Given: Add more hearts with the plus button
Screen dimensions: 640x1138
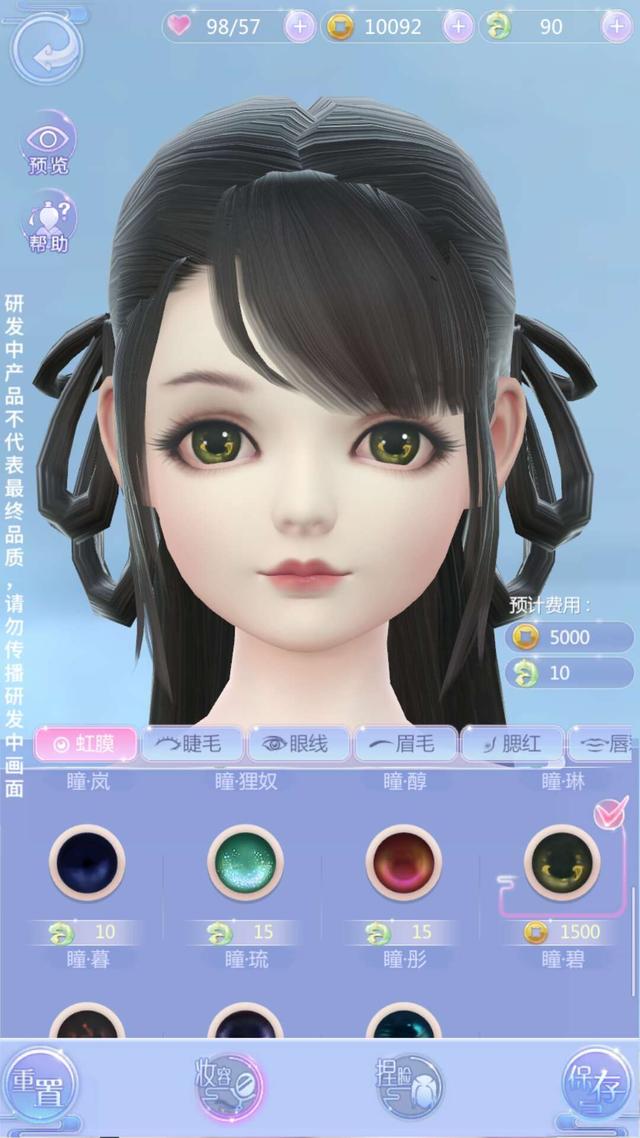Looking at the screenshot, I should click(x=299, y=27).
